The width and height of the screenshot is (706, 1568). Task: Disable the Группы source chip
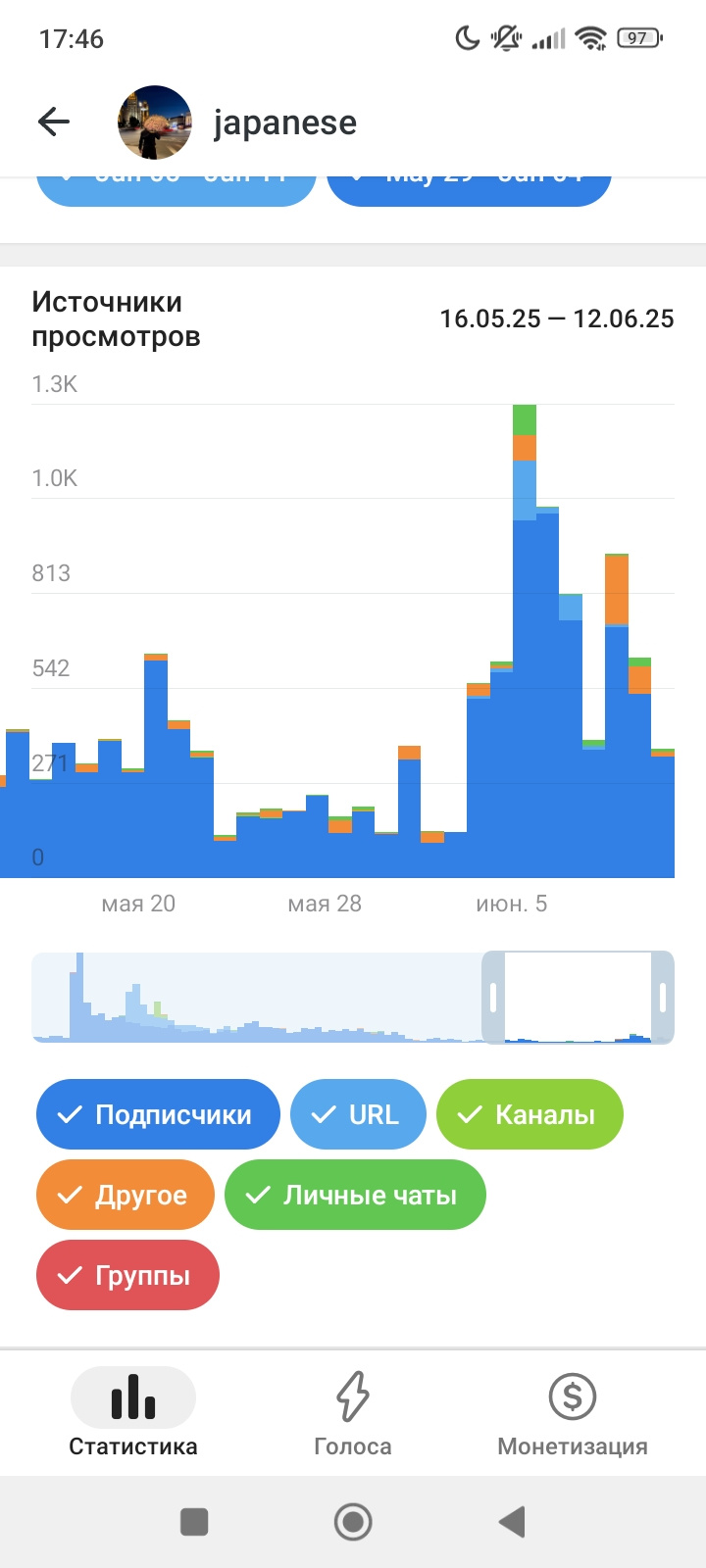(x=127, y=1275)
